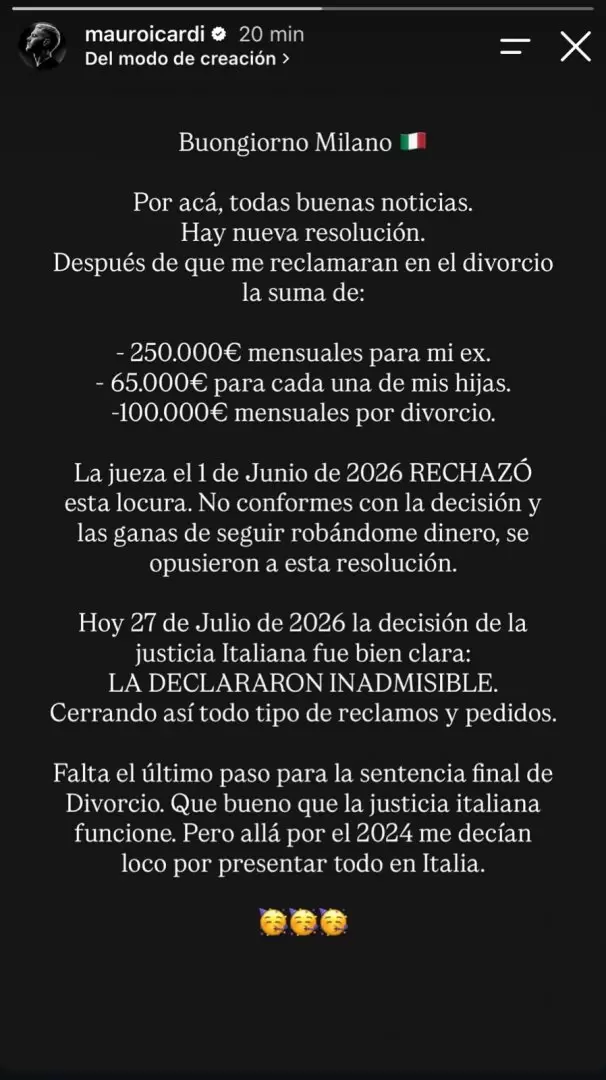This screenshot has height=1080, width=606.
Task: Open mauroicardi's profile picture
Action: (x=42, y=46)
